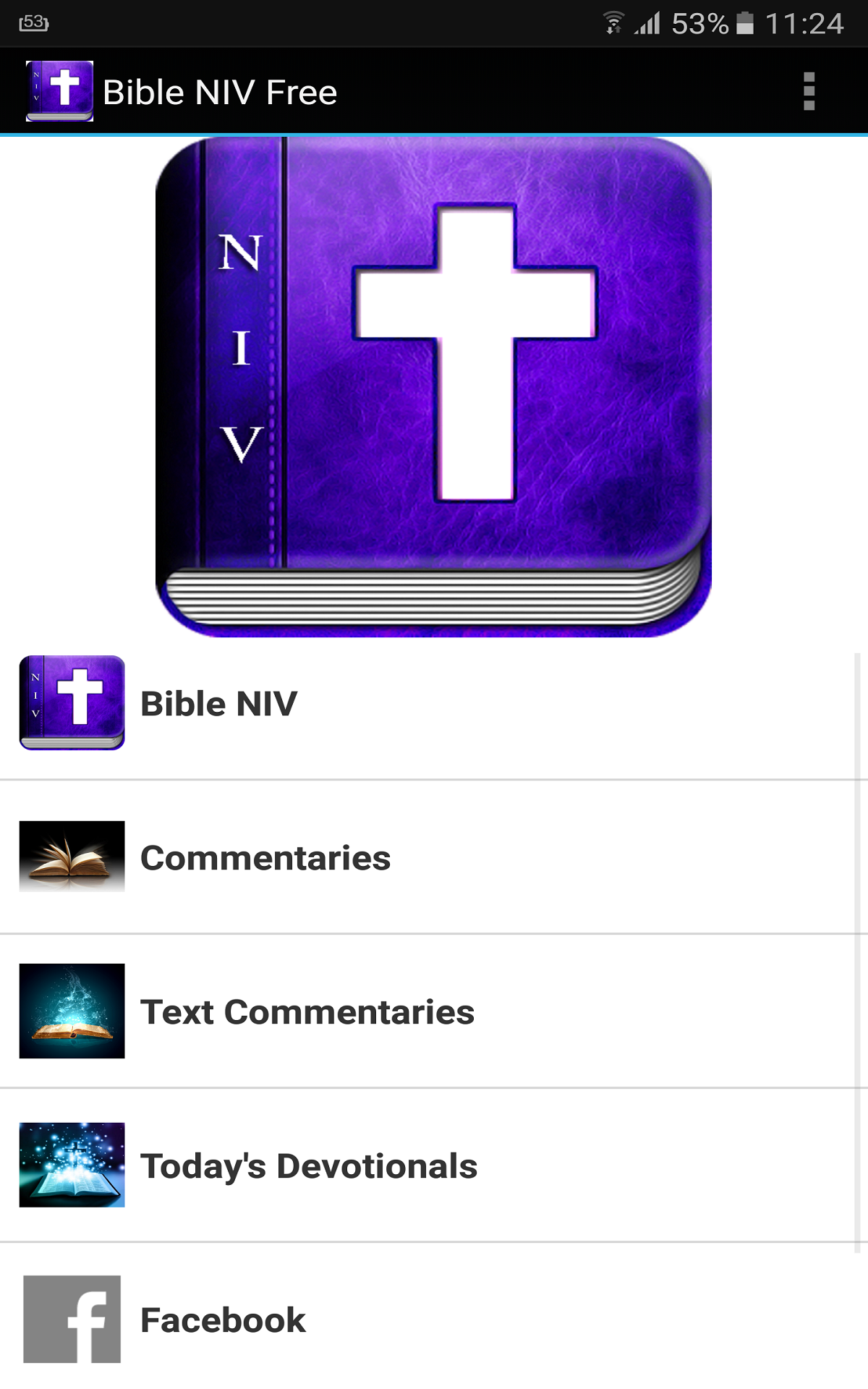This screenshot has width=868, height=1389.
Task: Open Today's Devotionals sparkling bible icon
Action: (72, 1165)
